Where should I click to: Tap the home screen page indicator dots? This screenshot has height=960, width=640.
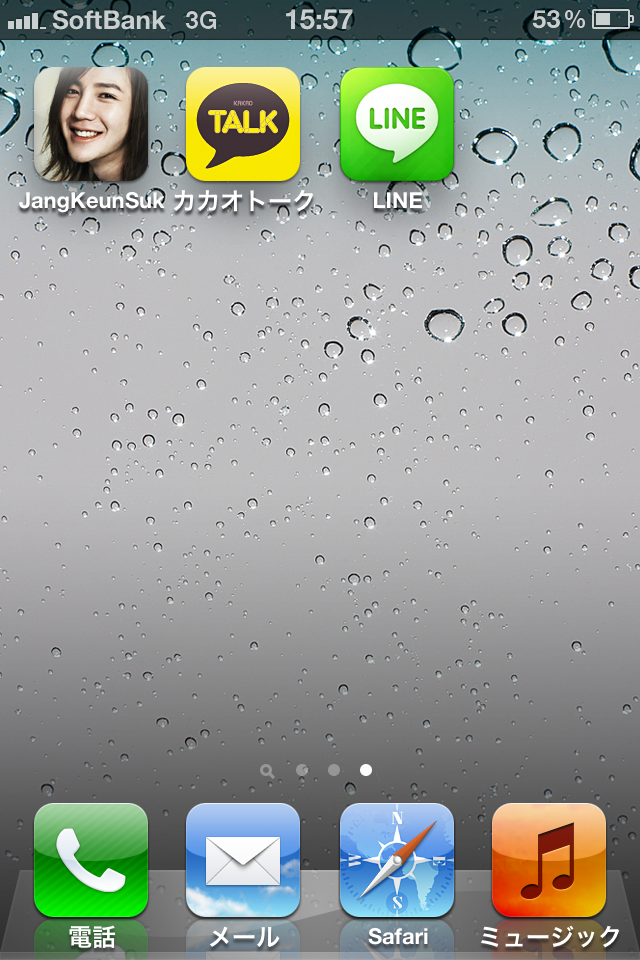(x=318, y=770)
